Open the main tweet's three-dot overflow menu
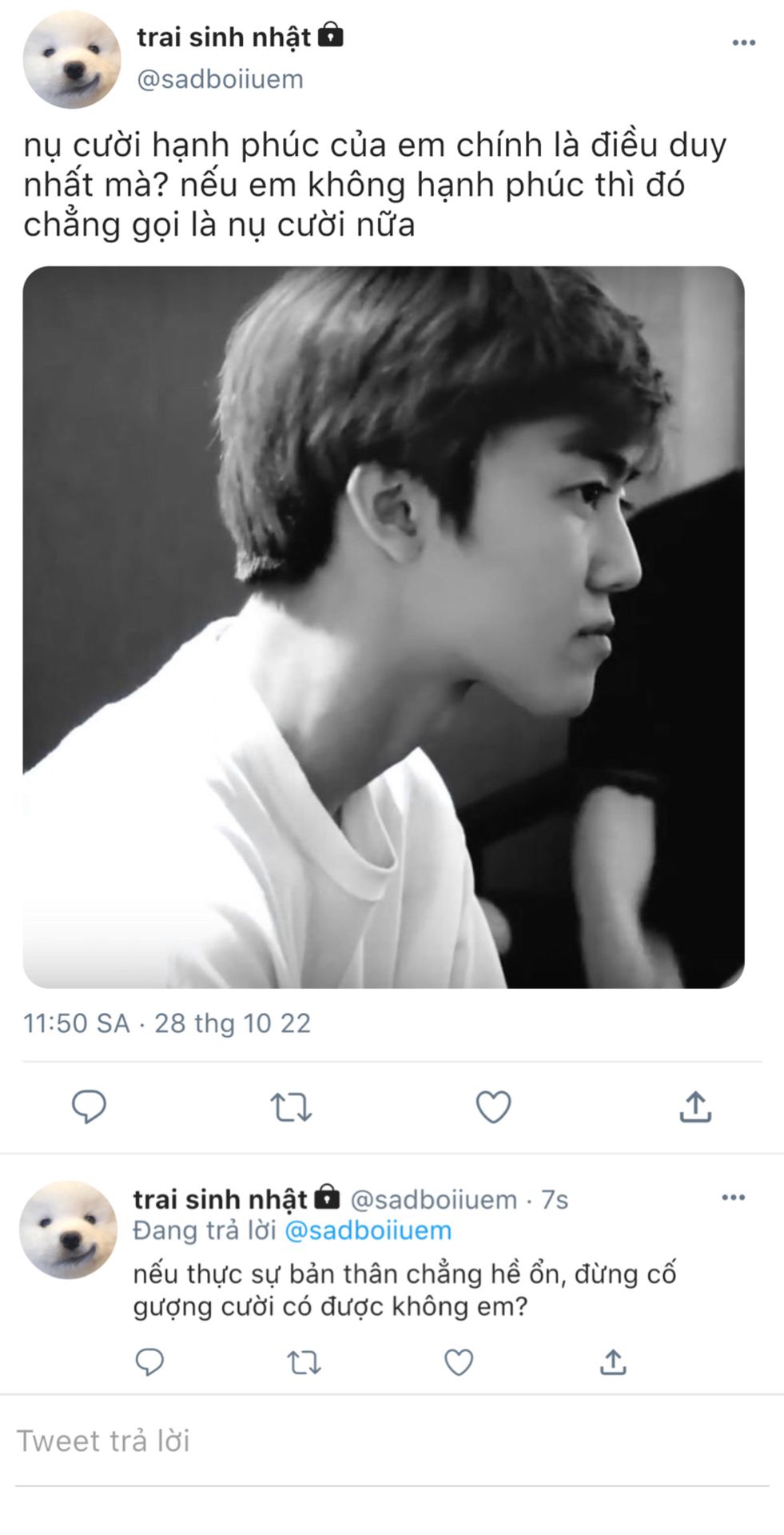The height and width of the screenshot is (1535, 784). pyautogui.click(x=743, y=43)
